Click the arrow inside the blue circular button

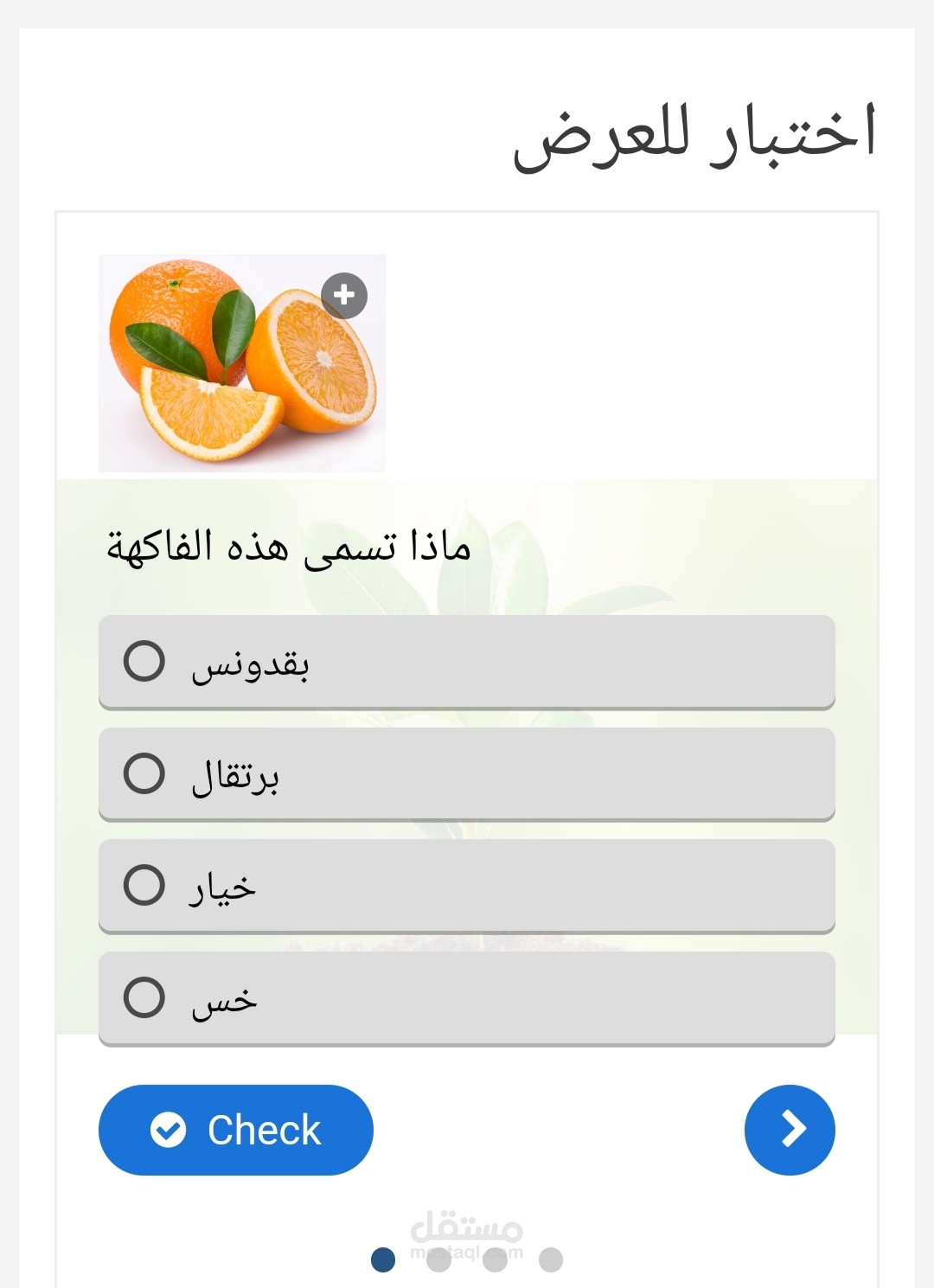coord(788,1129)
